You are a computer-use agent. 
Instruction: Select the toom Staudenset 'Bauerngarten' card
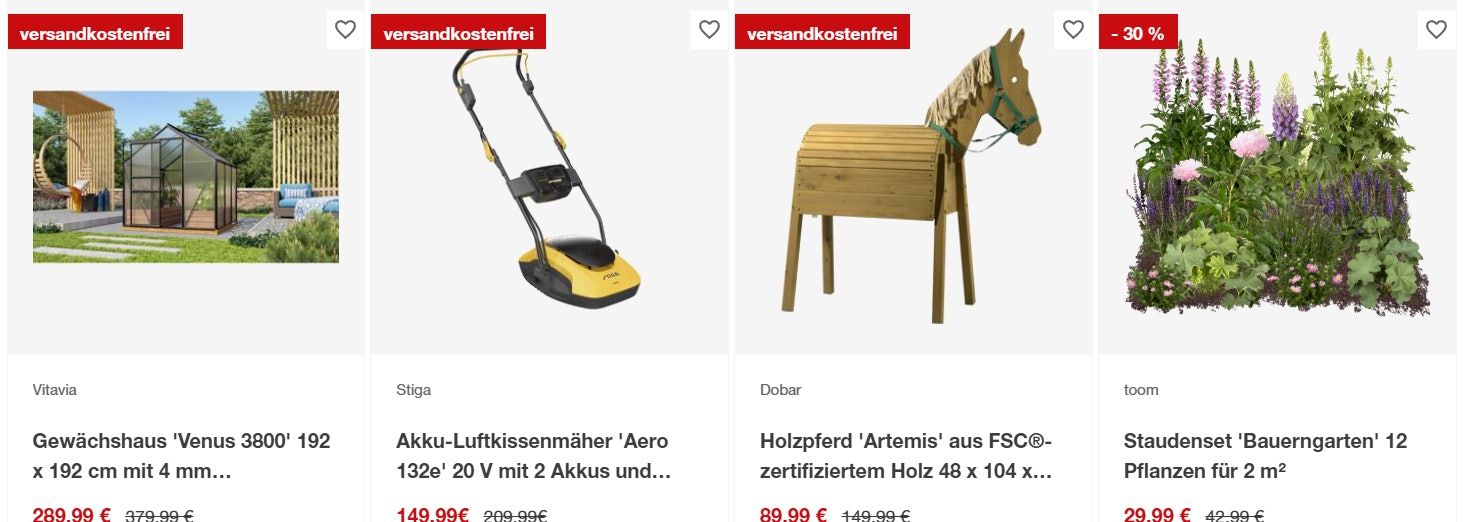click(1265, 455)
